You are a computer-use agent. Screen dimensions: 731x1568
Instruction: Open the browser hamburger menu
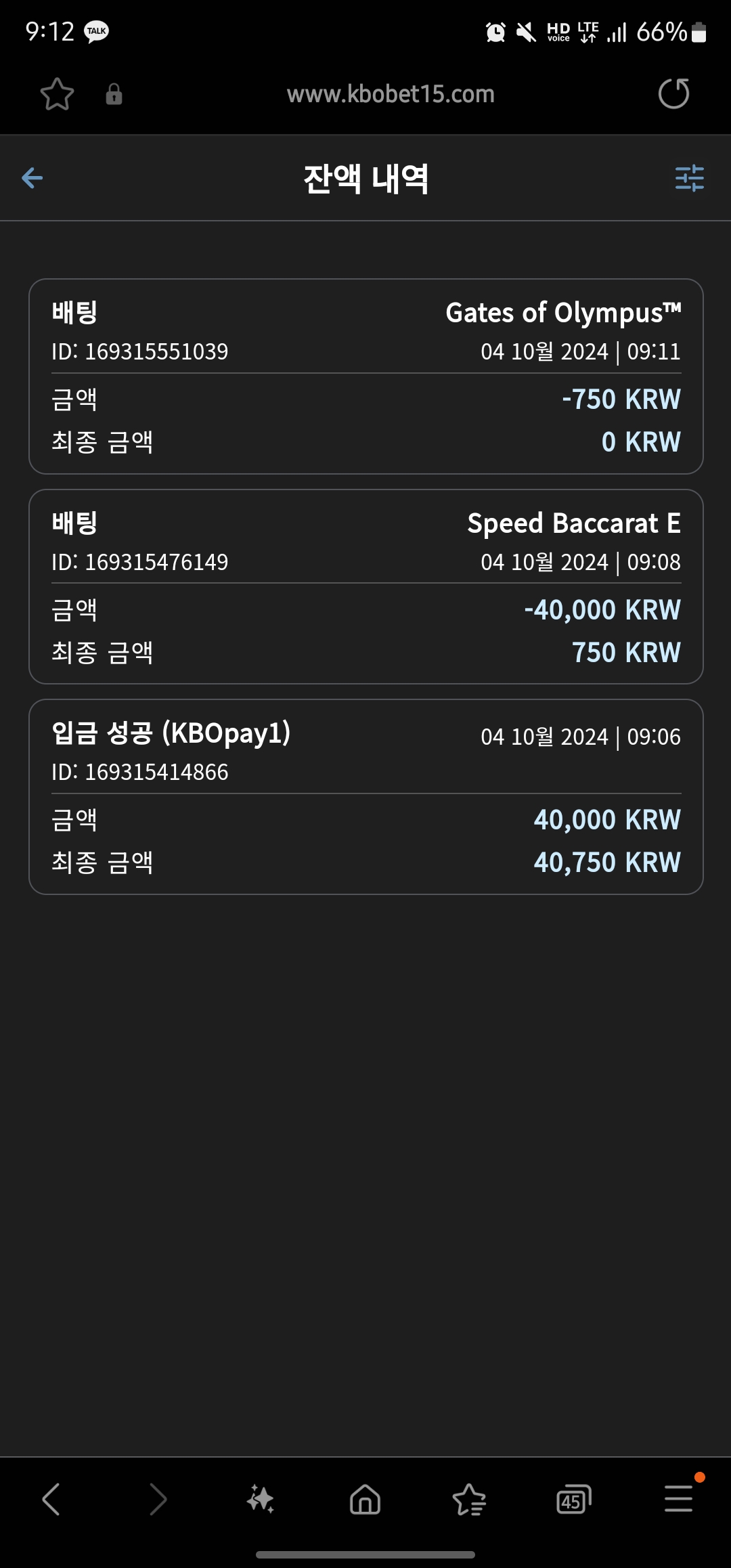(x=678, y=1498)
